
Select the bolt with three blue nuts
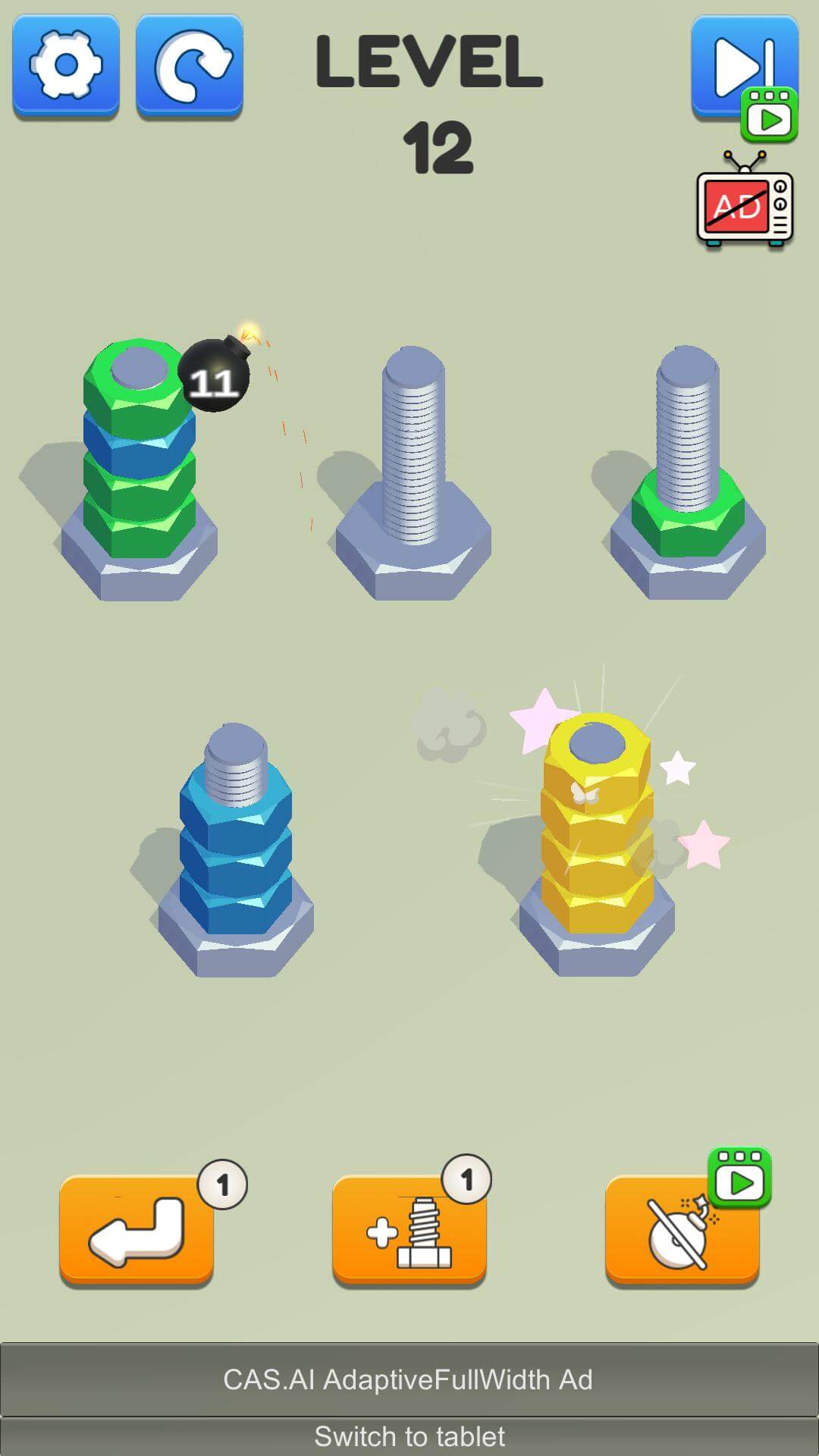pyautogui.click(x=236, y=849)
